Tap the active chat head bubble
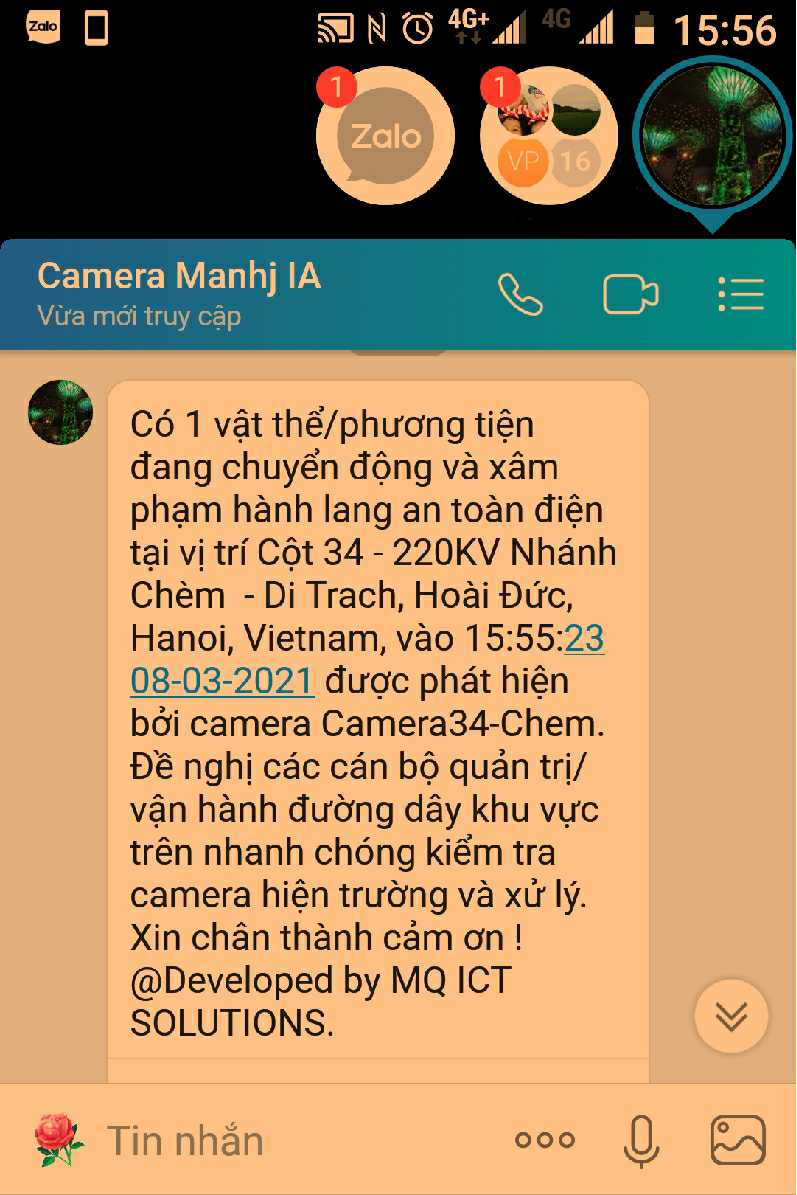The width and height of the screenshot is (797, 1195). point(711,135)
